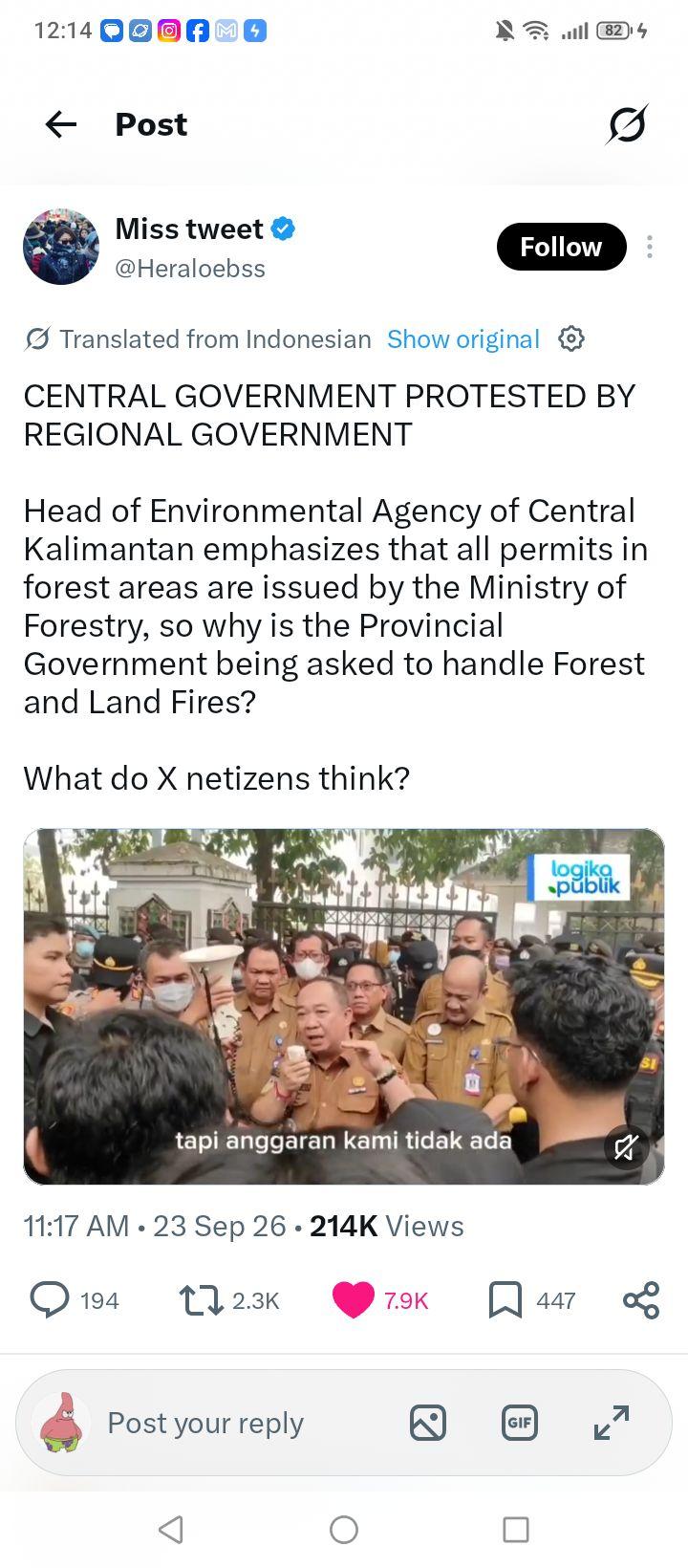This screenshot has height=1568, width=688.
Task: Open the Grok icon in app bar
Action: (x=627, y=124)
